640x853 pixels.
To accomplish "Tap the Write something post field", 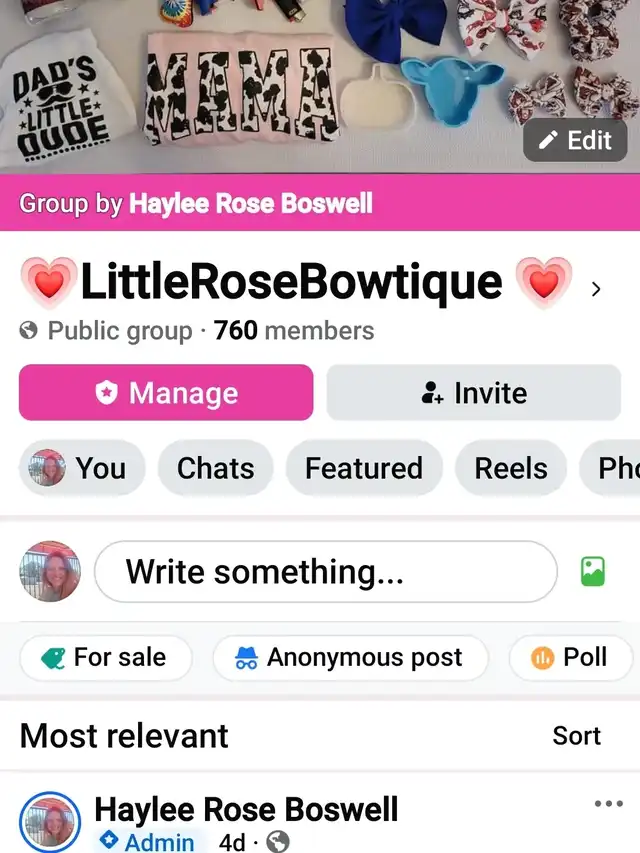I will (325, 572).
